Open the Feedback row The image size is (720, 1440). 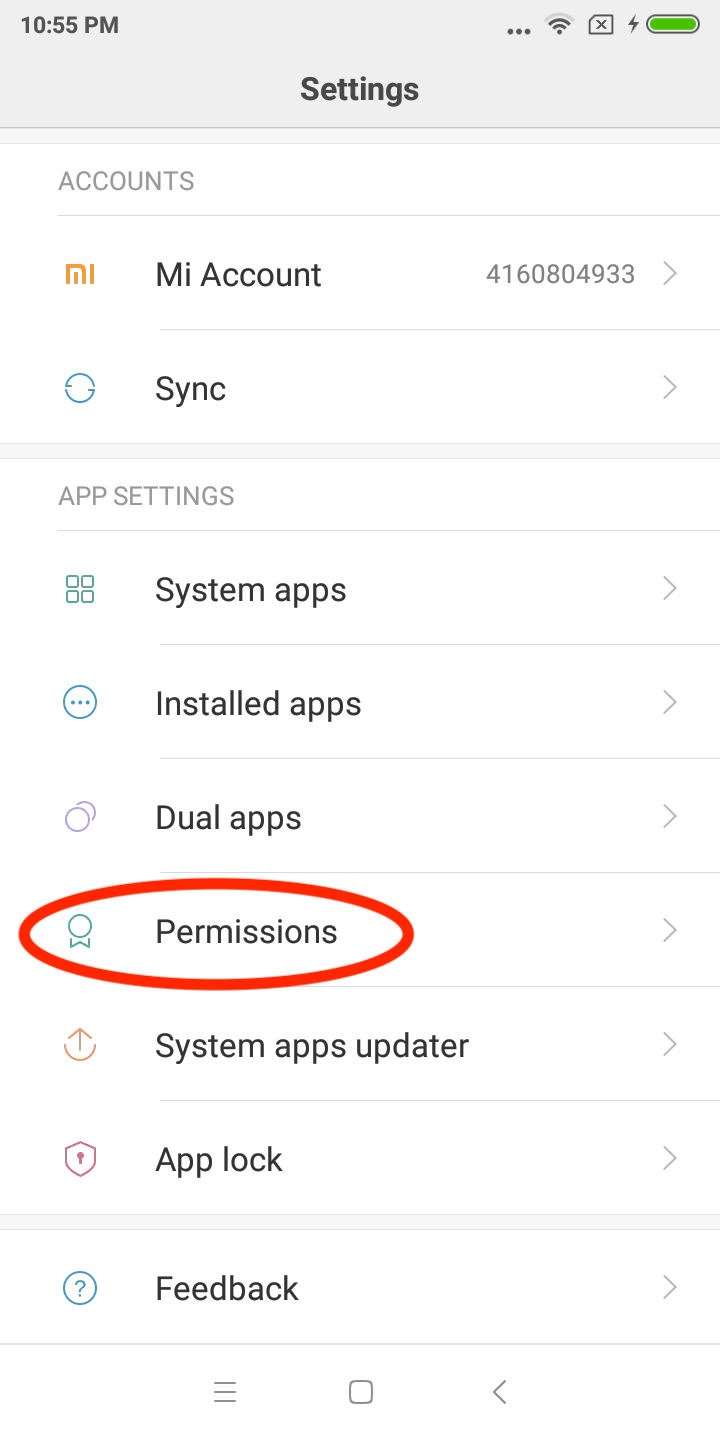pyautogui.click(x=360, y=1288)
